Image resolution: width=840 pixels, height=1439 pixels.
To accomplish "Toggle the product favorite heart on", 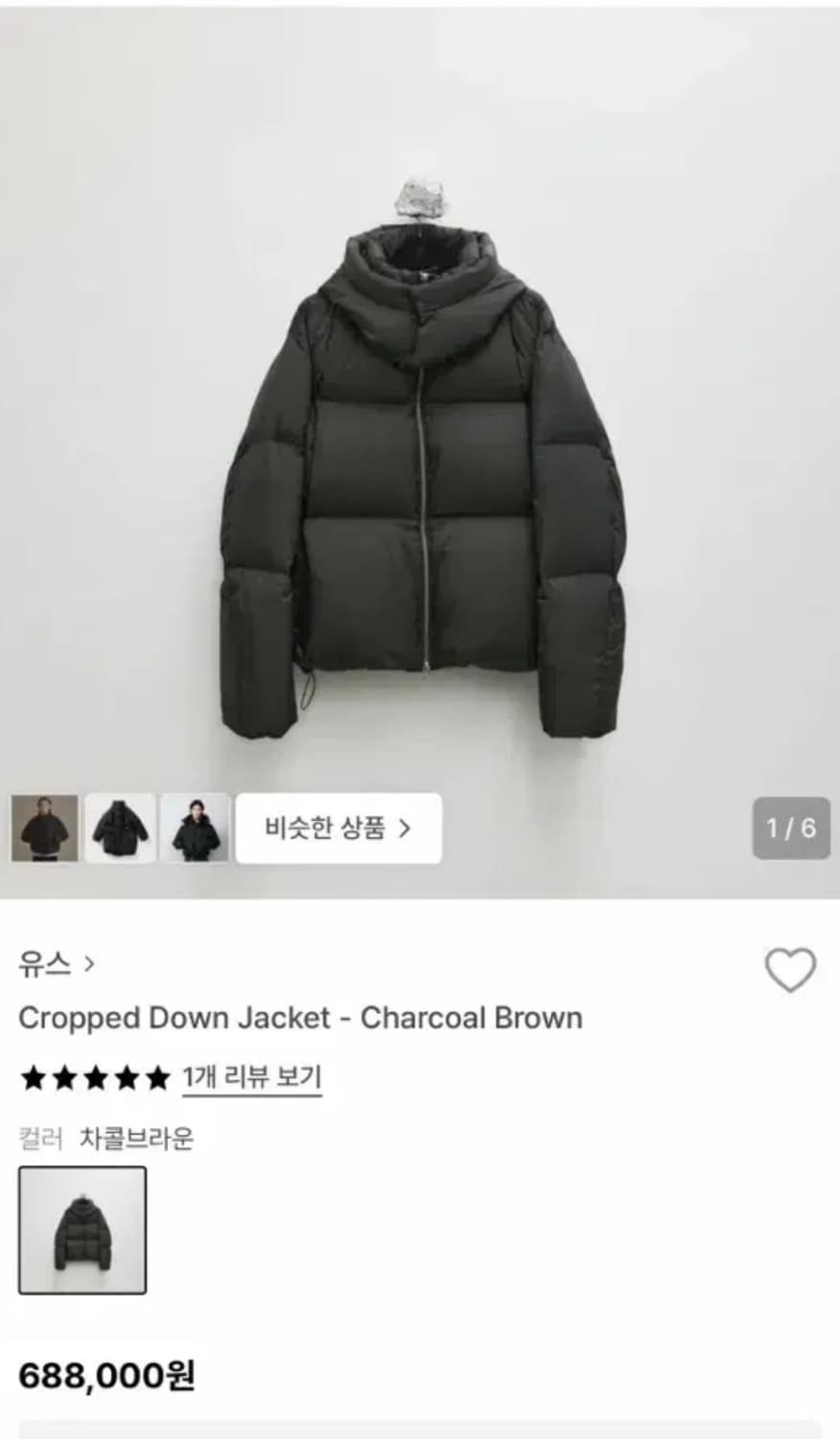I will pyautogui.click(x=788, y=971).
